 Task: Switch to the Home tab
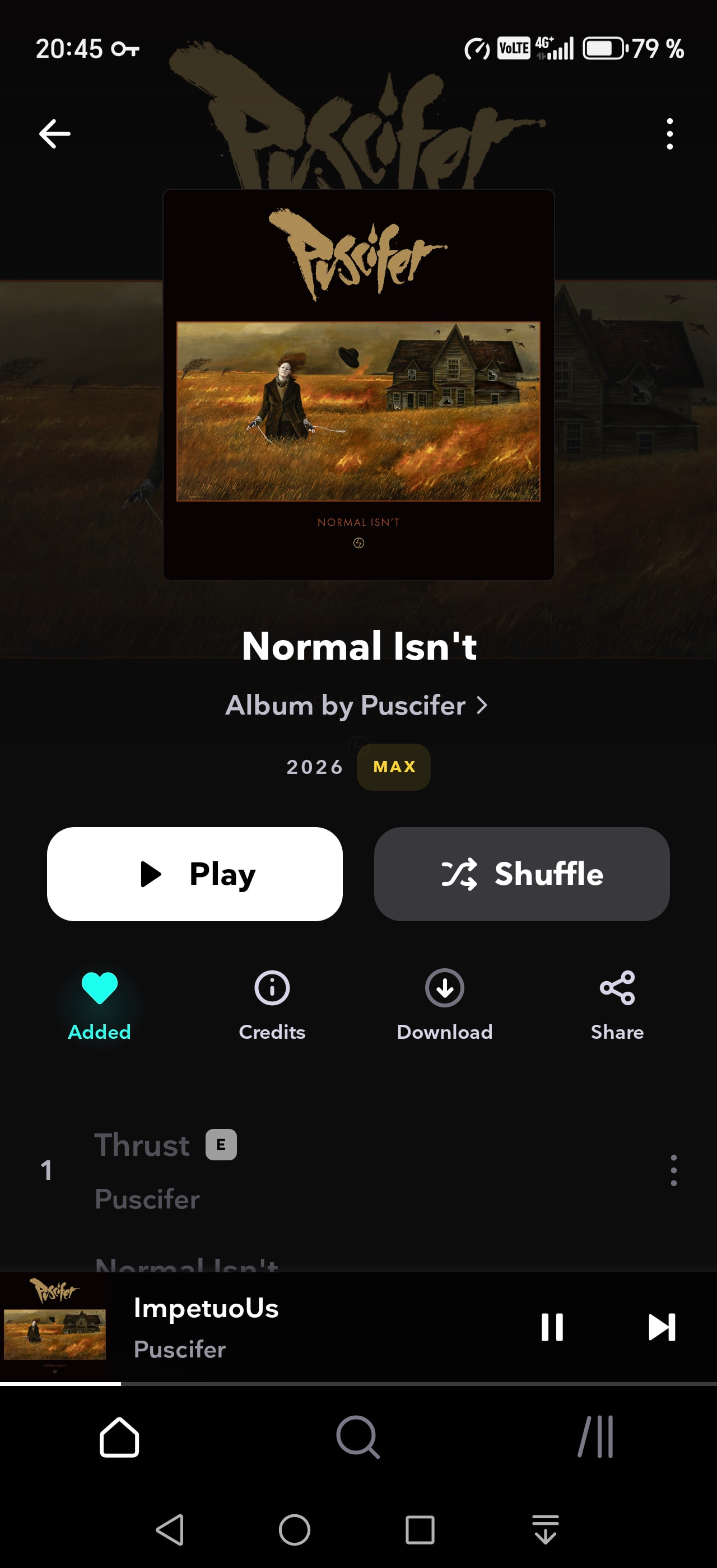pos(119,1436)
